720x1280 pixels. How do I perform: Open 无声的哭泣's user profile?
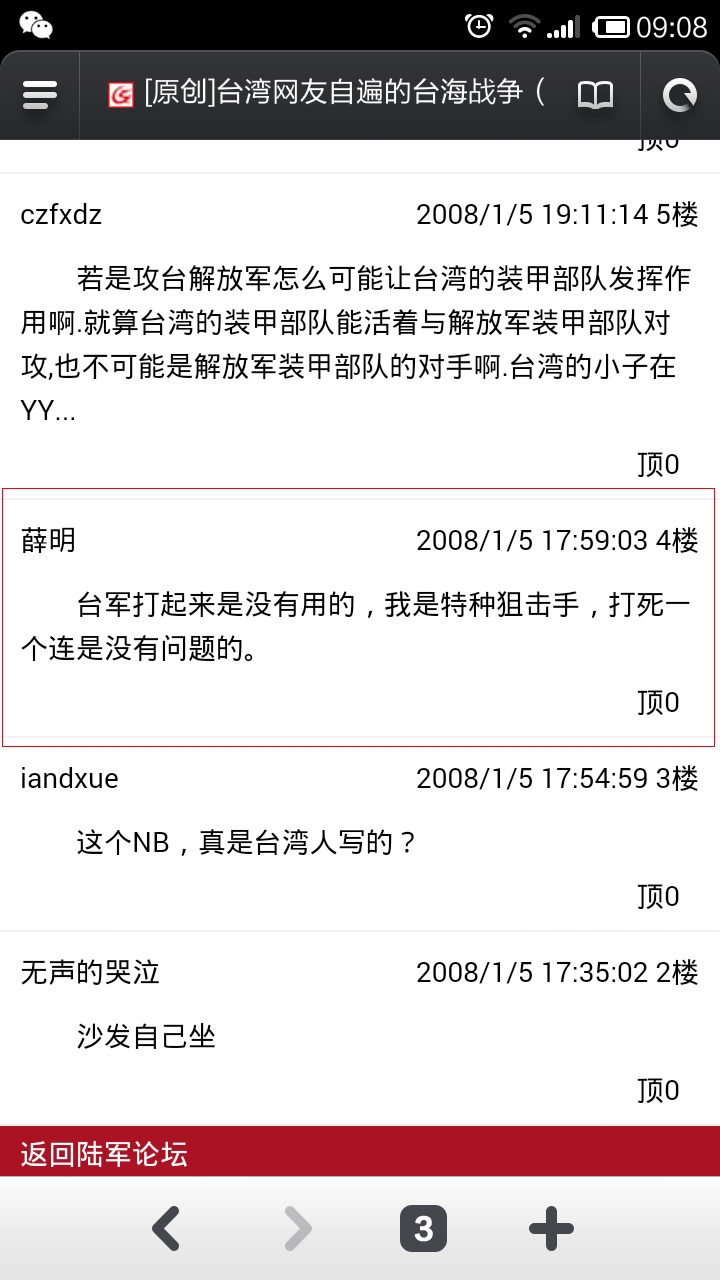click(x=90, y=972)
